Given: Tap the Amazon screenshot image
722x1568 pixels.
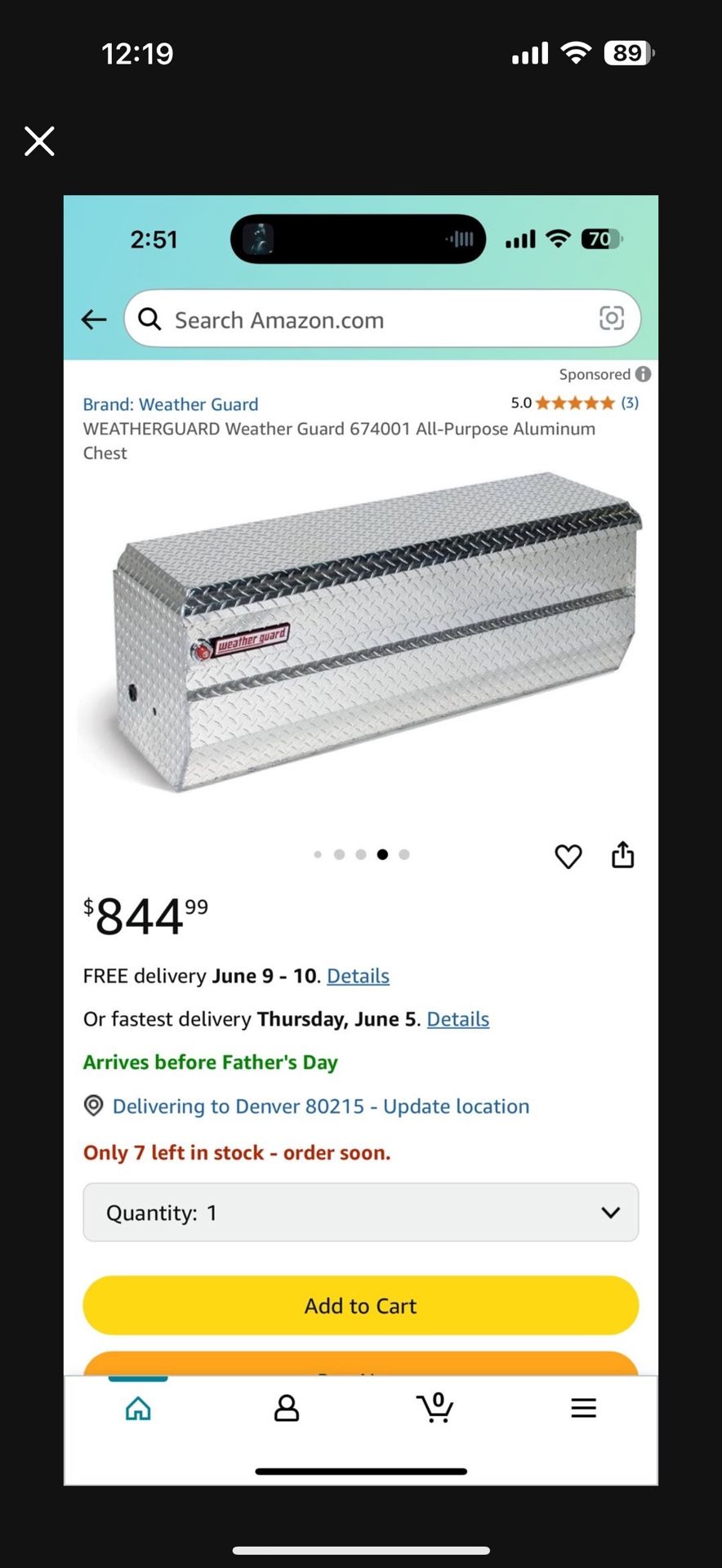Looking at the screenshot, I should (x=361, y=840).
